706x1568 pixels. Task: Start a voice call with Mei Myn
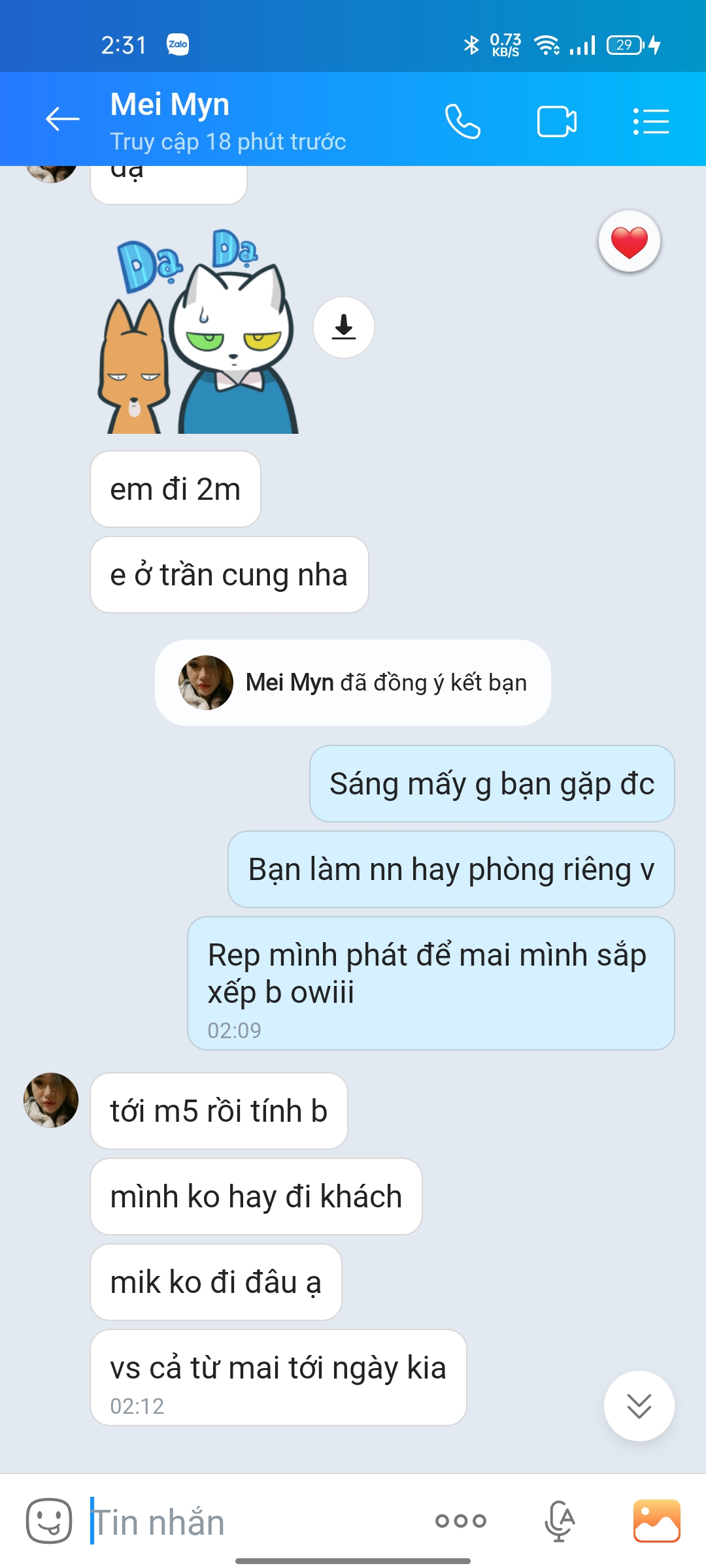click(x=462, y=122)
